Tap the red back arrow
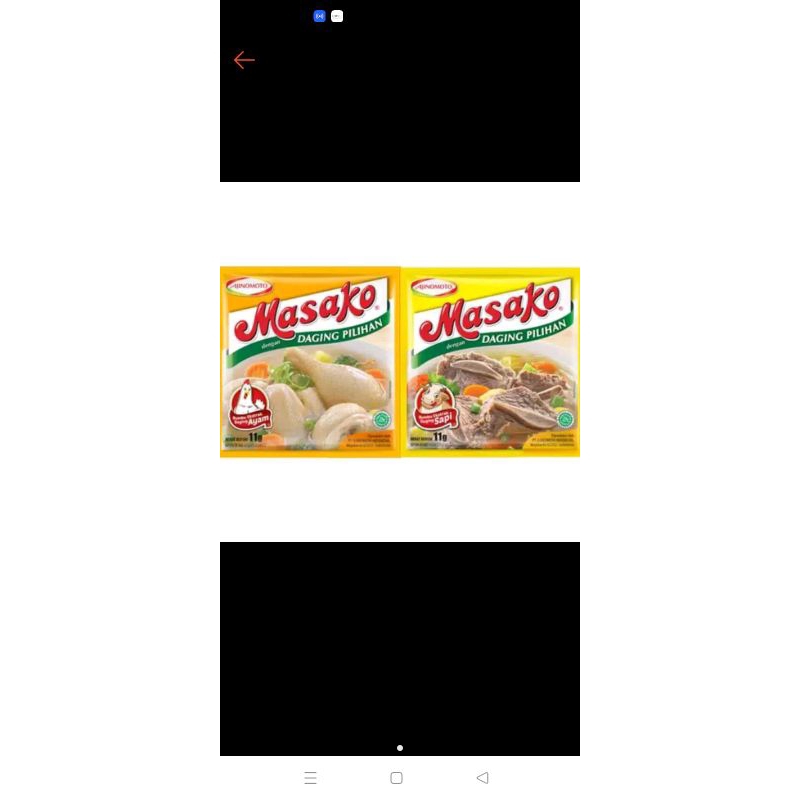This screenshot has height=800, width=800. (x=244, y=61)
